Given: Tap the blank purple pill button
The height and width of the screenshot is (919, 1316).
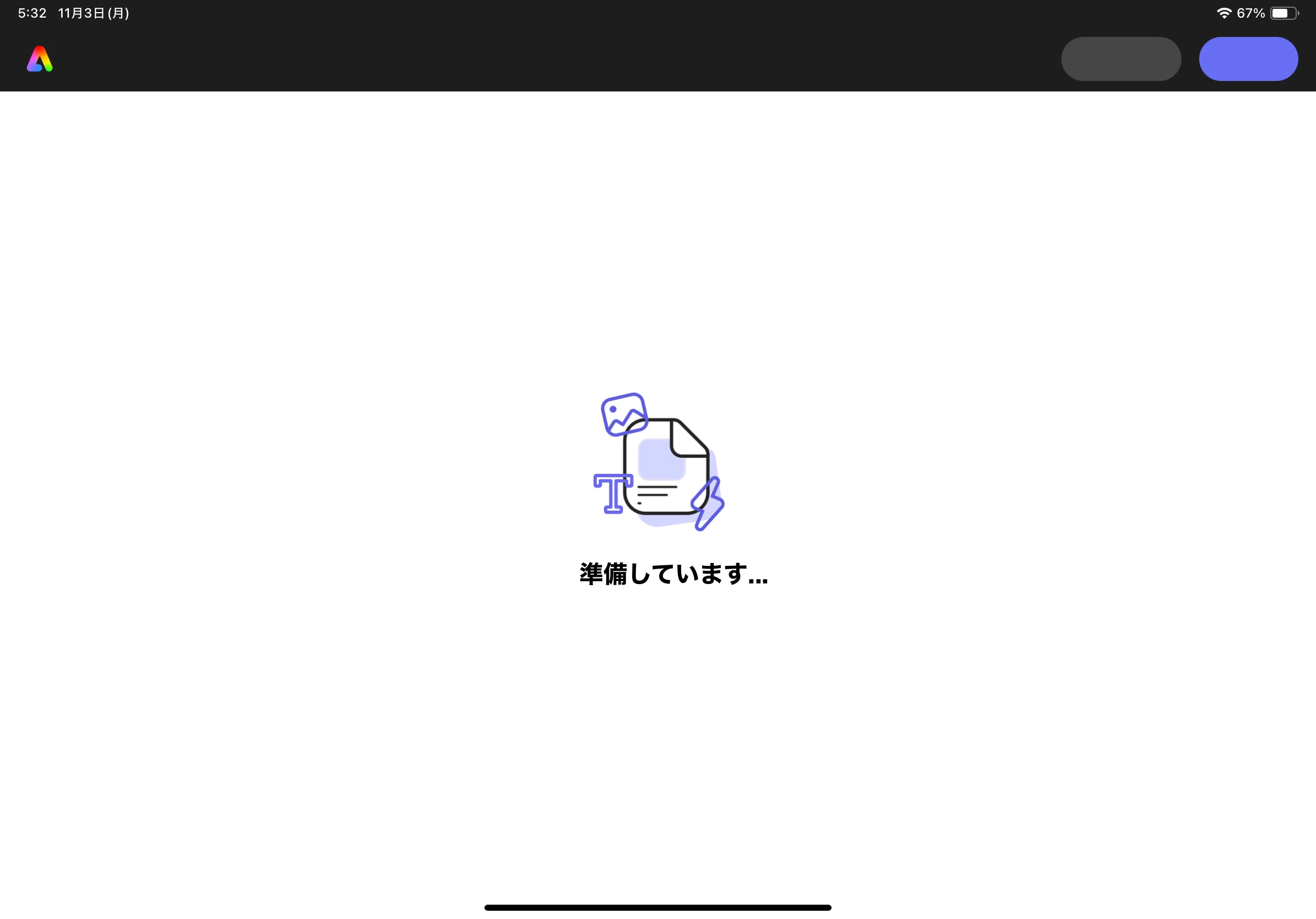Looking at the screenshot, I should tap(1248, 59).
